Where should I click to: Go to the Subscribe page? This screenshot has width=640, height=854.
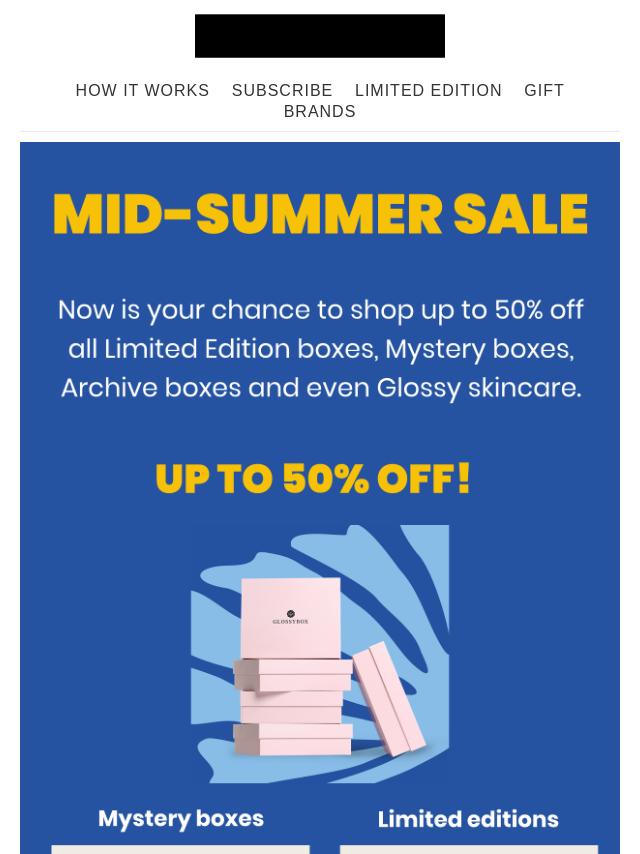(x=282, y=90)
